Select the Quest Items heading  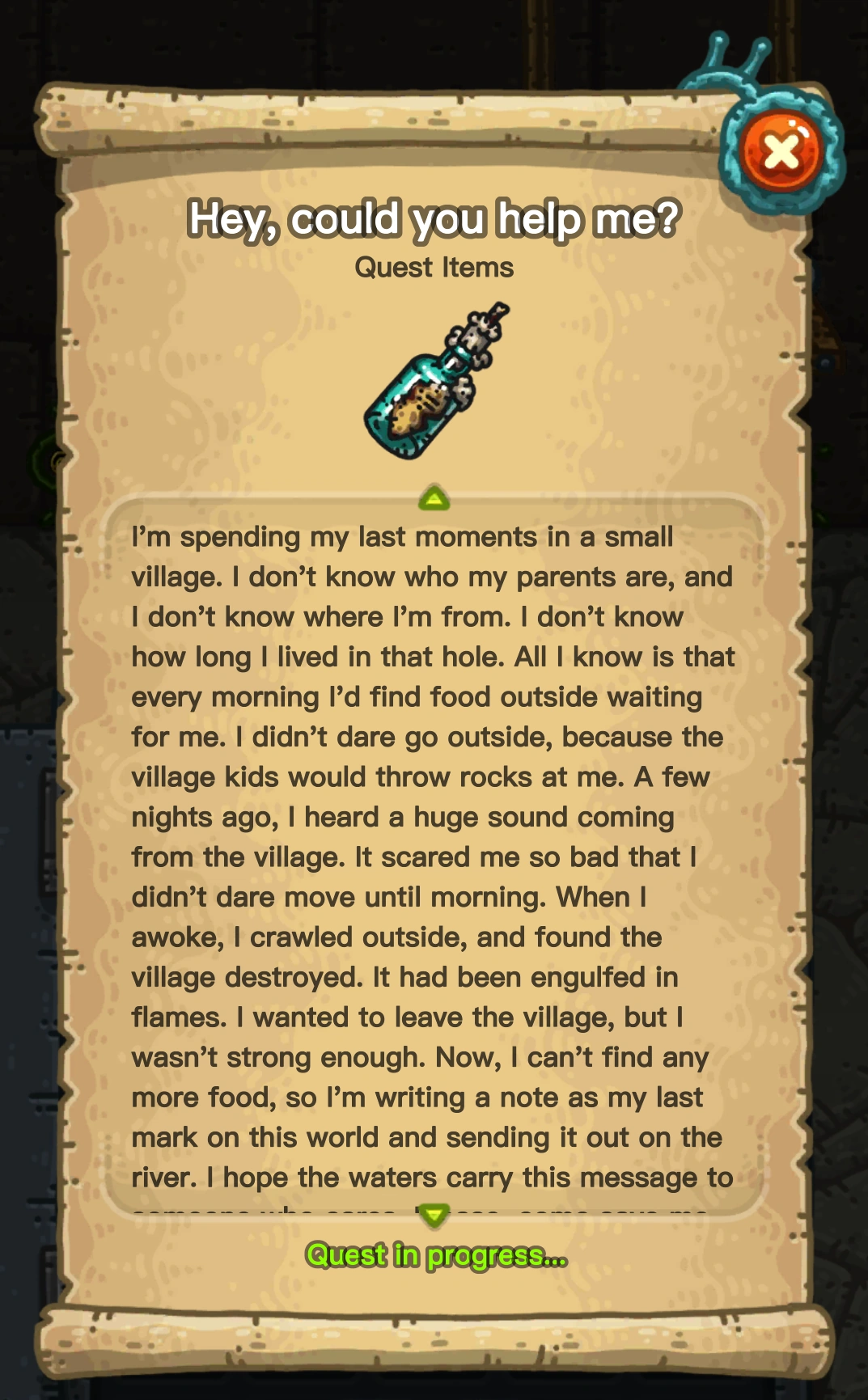click(x=434, y=266)
